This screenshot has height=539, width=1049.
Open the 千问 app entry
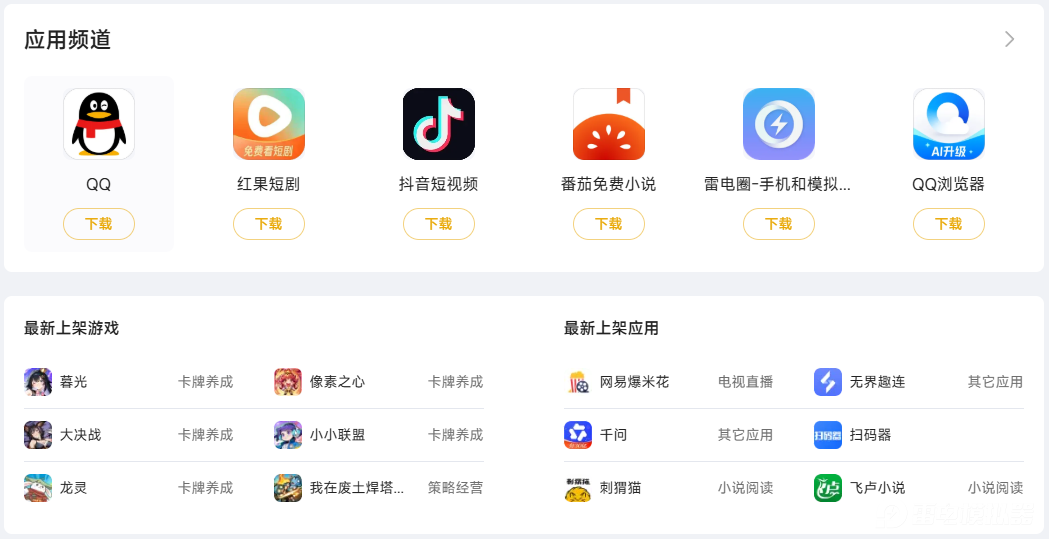click(613, 435)
